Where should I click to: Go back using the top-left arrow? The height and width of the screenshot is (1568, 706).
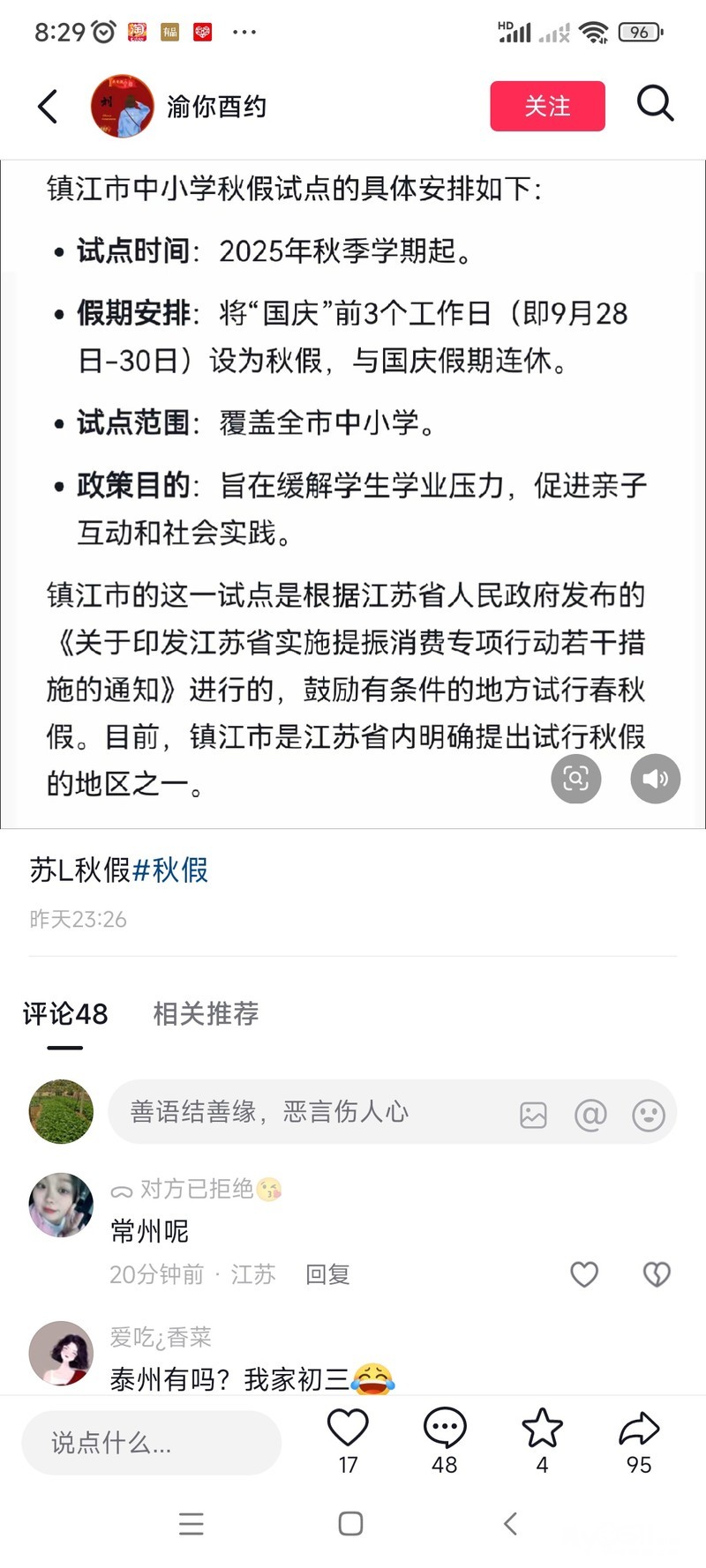point(48,107)
